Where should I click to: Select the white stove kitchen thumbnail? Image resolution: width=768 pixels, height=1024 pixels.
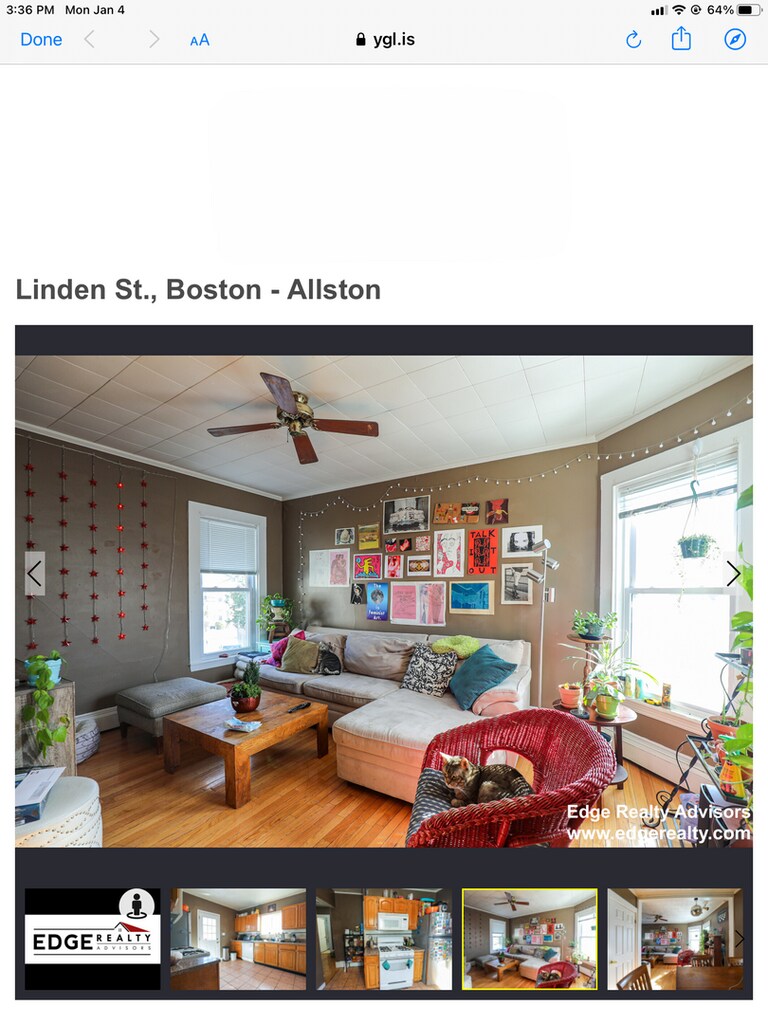[x=384, y=939]
